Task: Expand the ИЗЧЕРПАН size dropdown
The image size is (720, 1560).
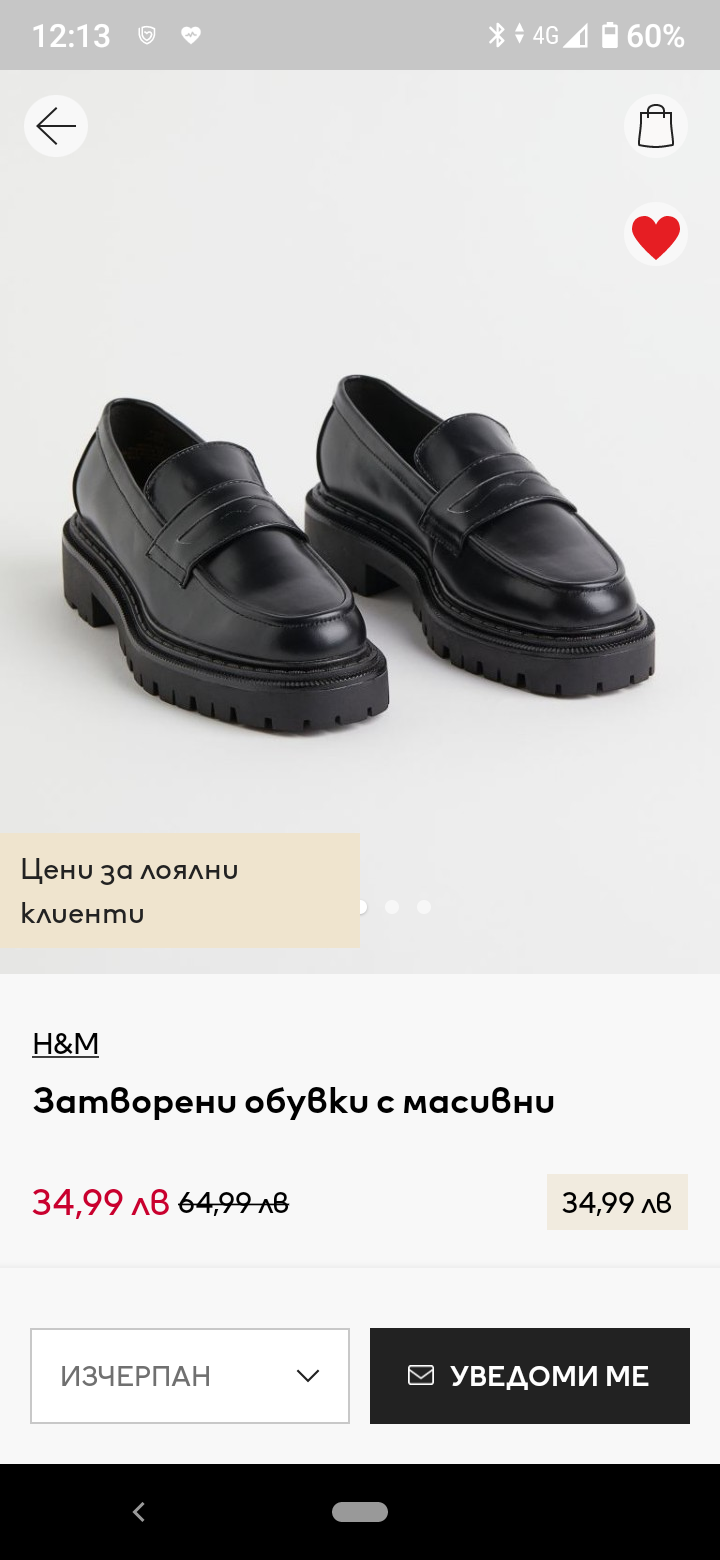Action: pyautogui.click(x=190, y=1376)
